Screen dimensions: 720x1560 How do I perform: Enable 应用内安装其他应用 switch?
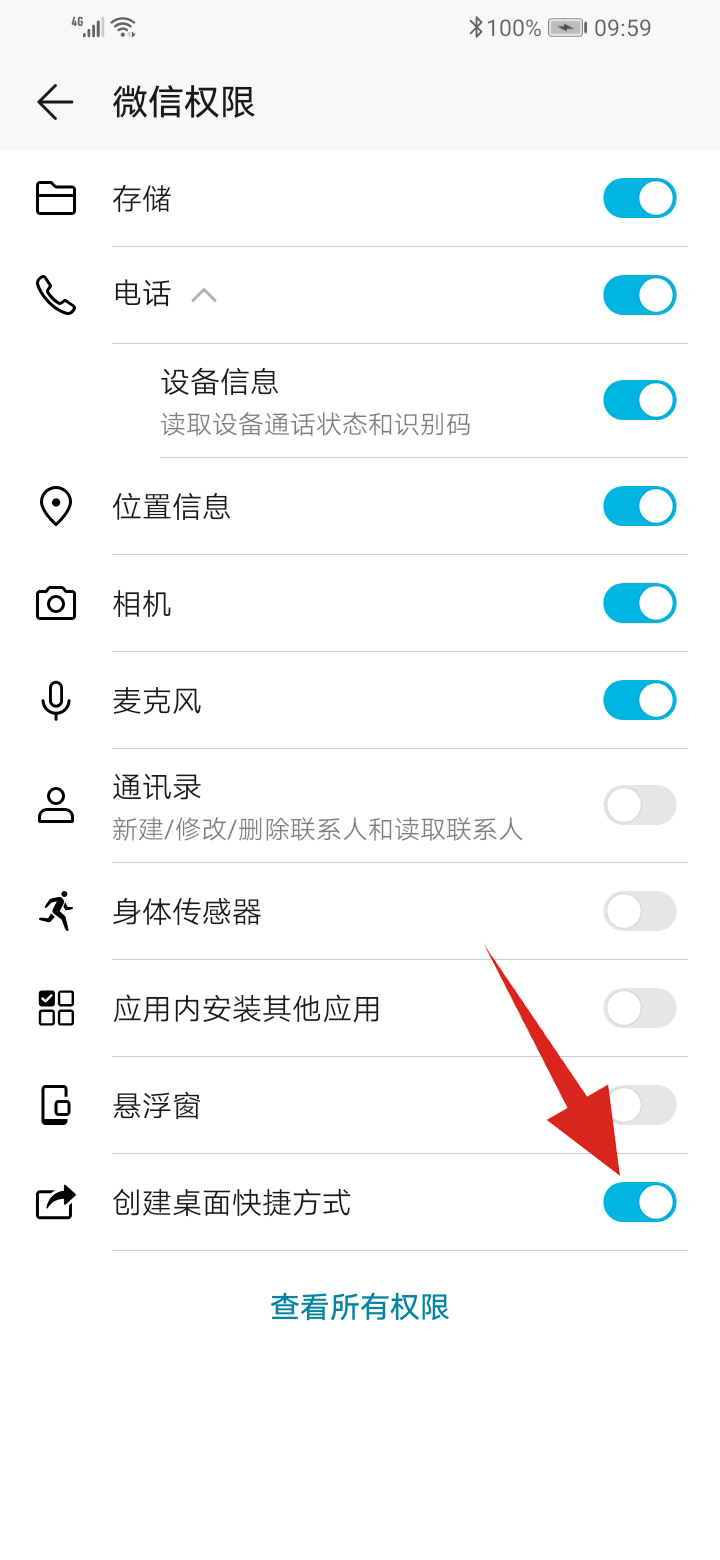pos(639,1008)
